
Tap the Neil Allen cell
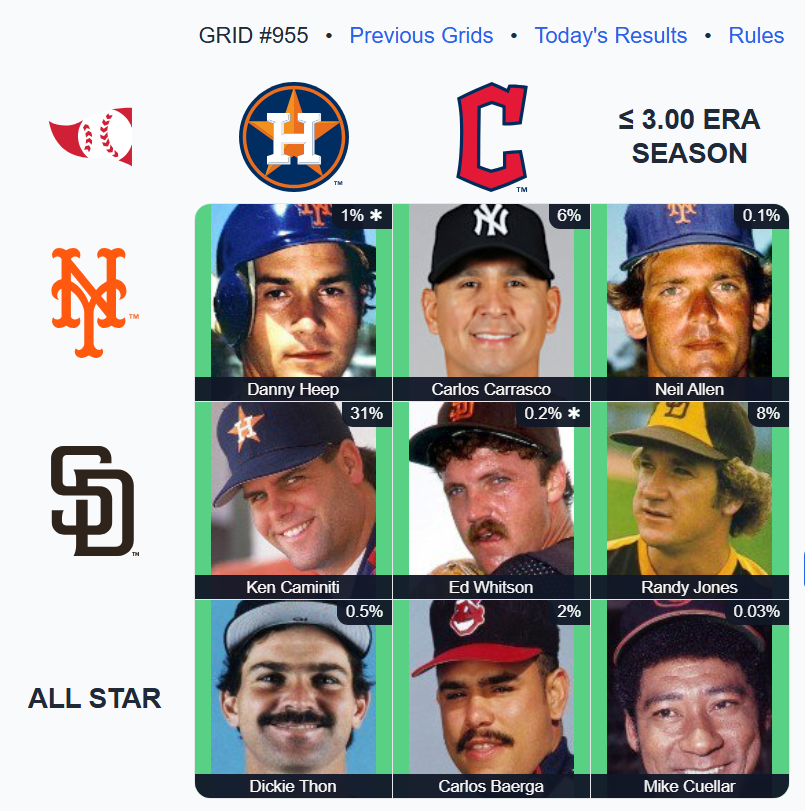690,300
